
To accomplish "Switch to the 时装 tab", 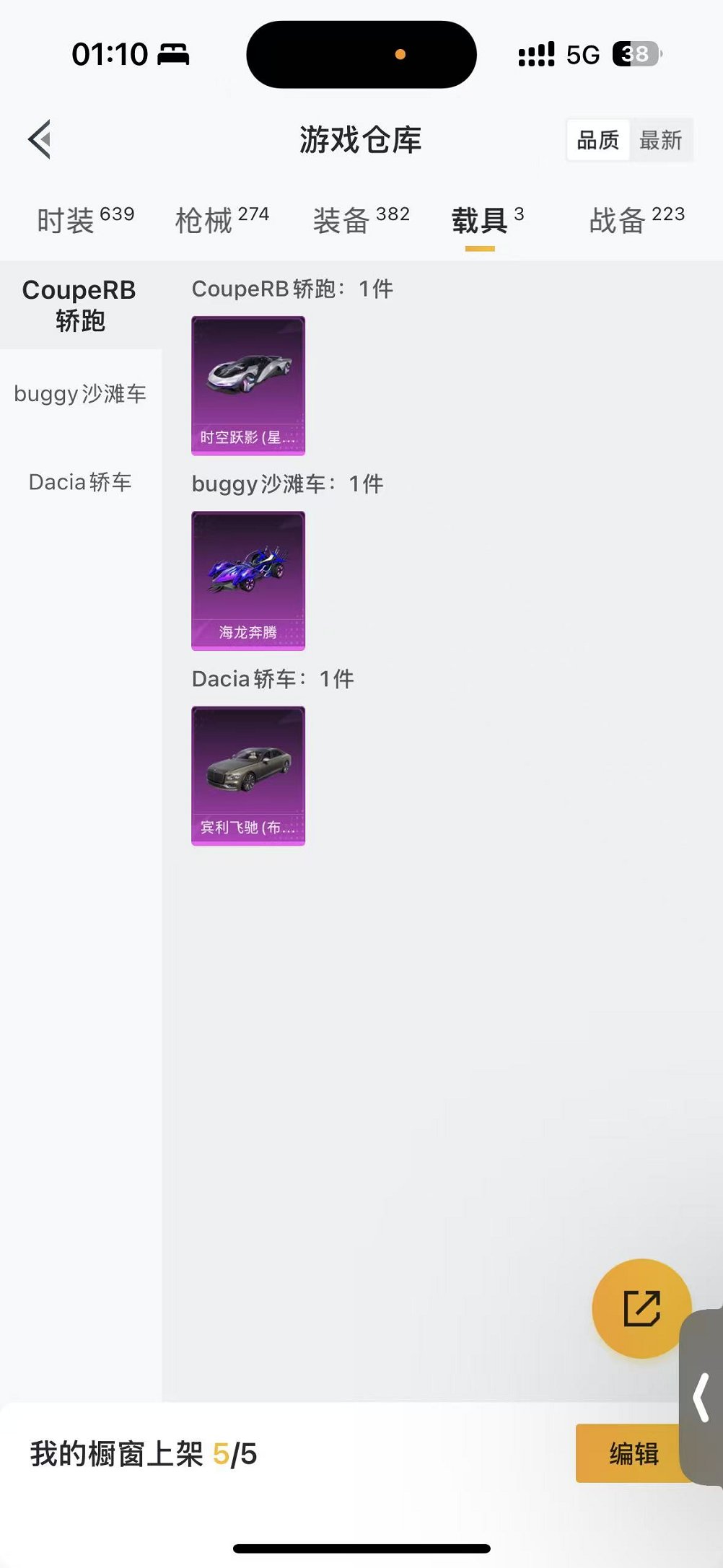I will coord(85,219).
